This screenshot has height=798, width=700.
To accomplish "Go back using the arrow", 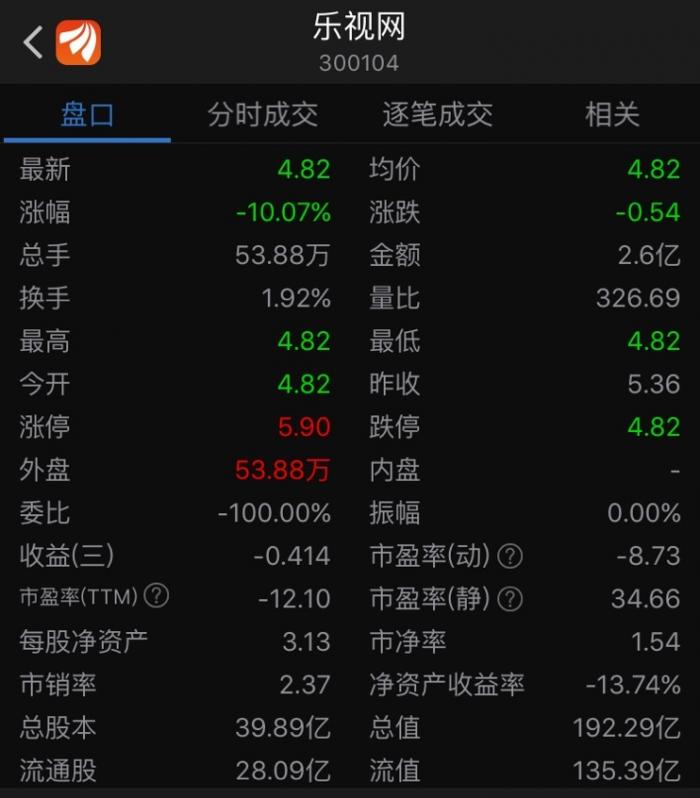I will click(x=32, y=43).
